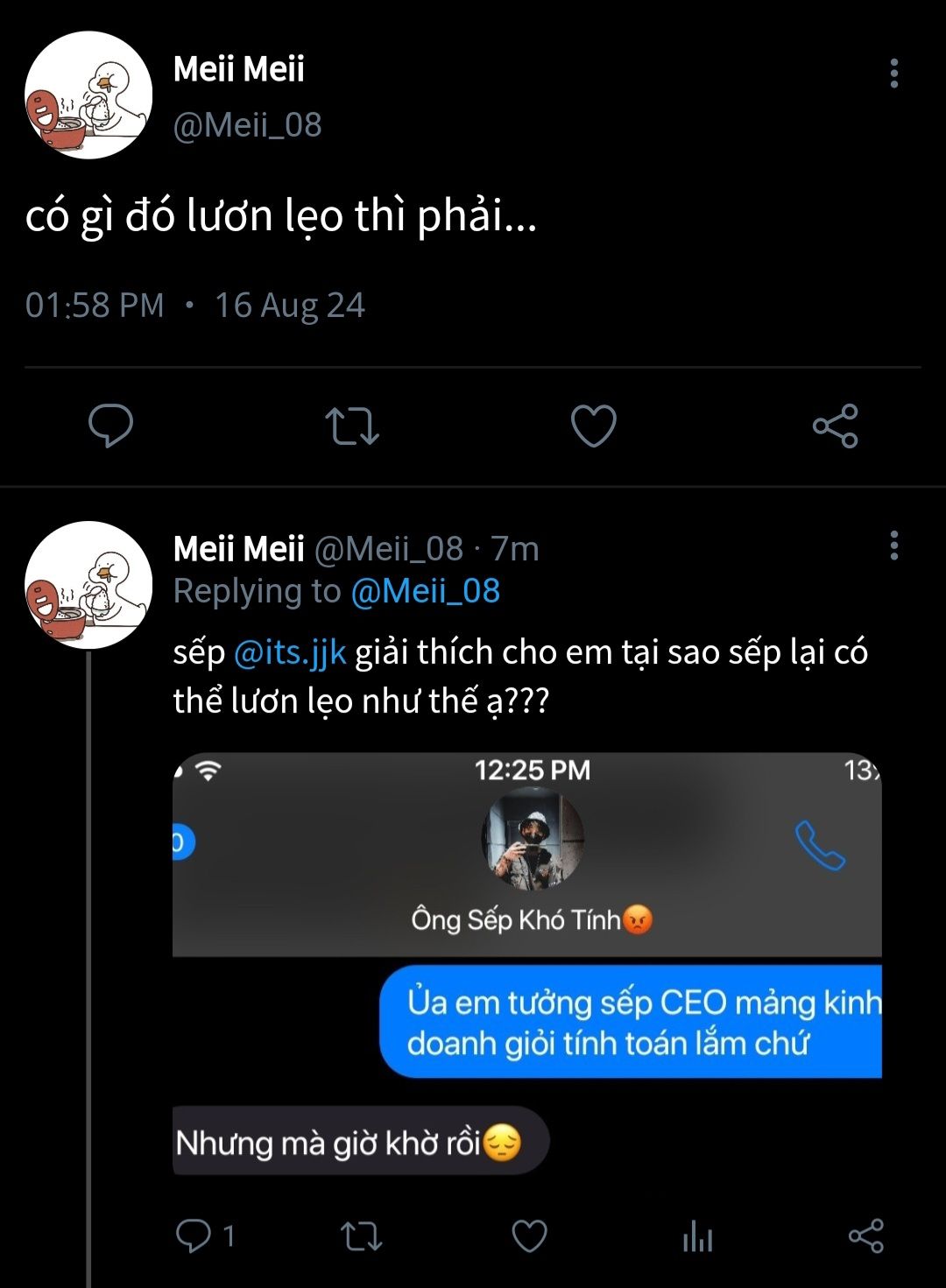
Task: Reply to the main tweet
Action: pos(111,426)
